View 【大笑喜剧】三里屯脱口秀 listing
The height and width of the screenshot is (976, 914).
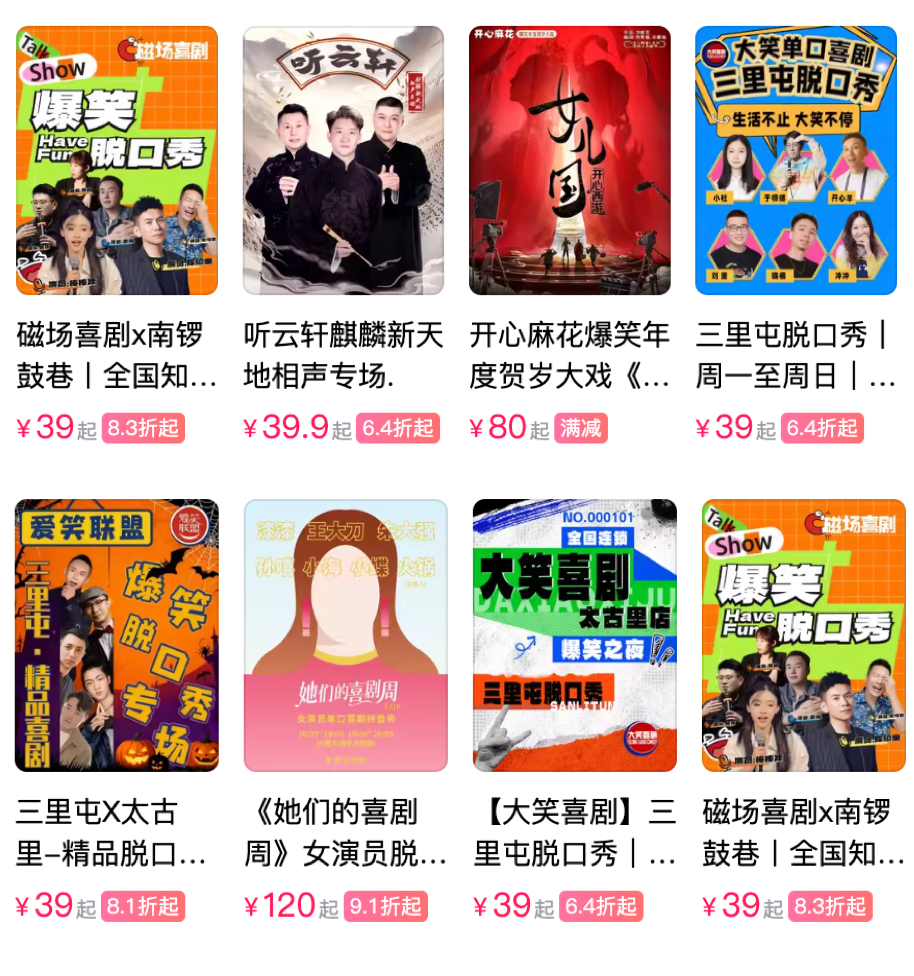point(574,636)
